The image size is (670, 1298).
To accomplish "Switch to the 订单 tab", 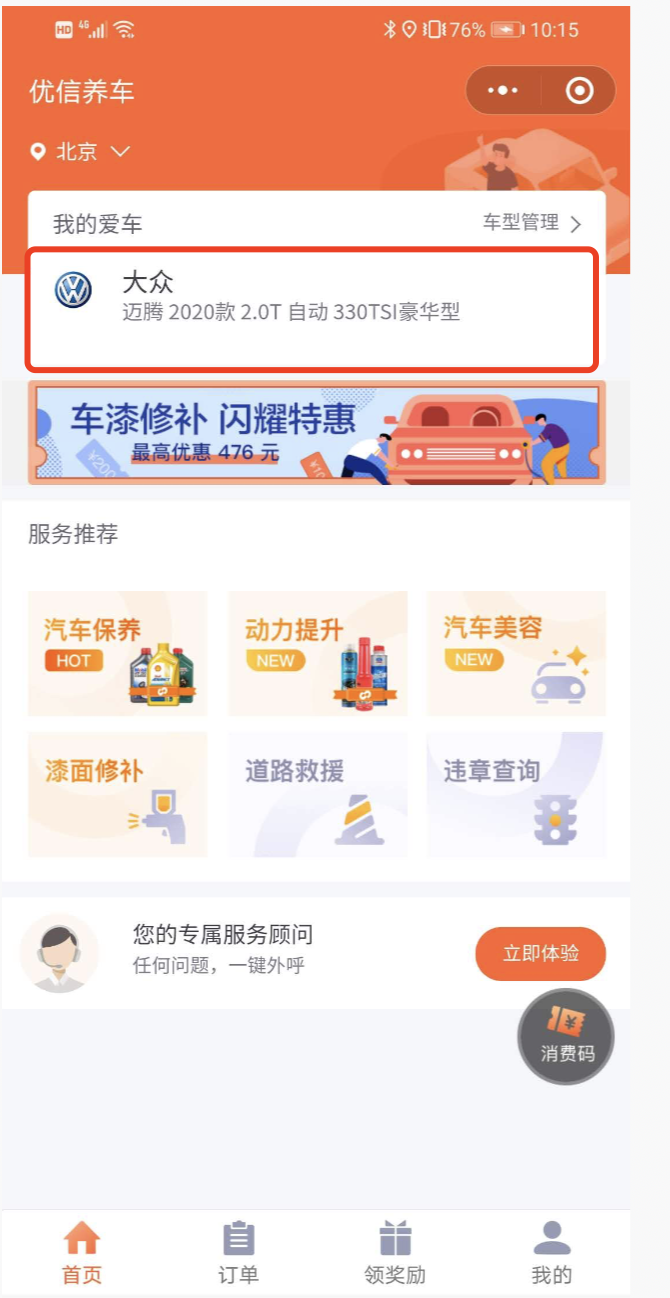I will 238,1251.
